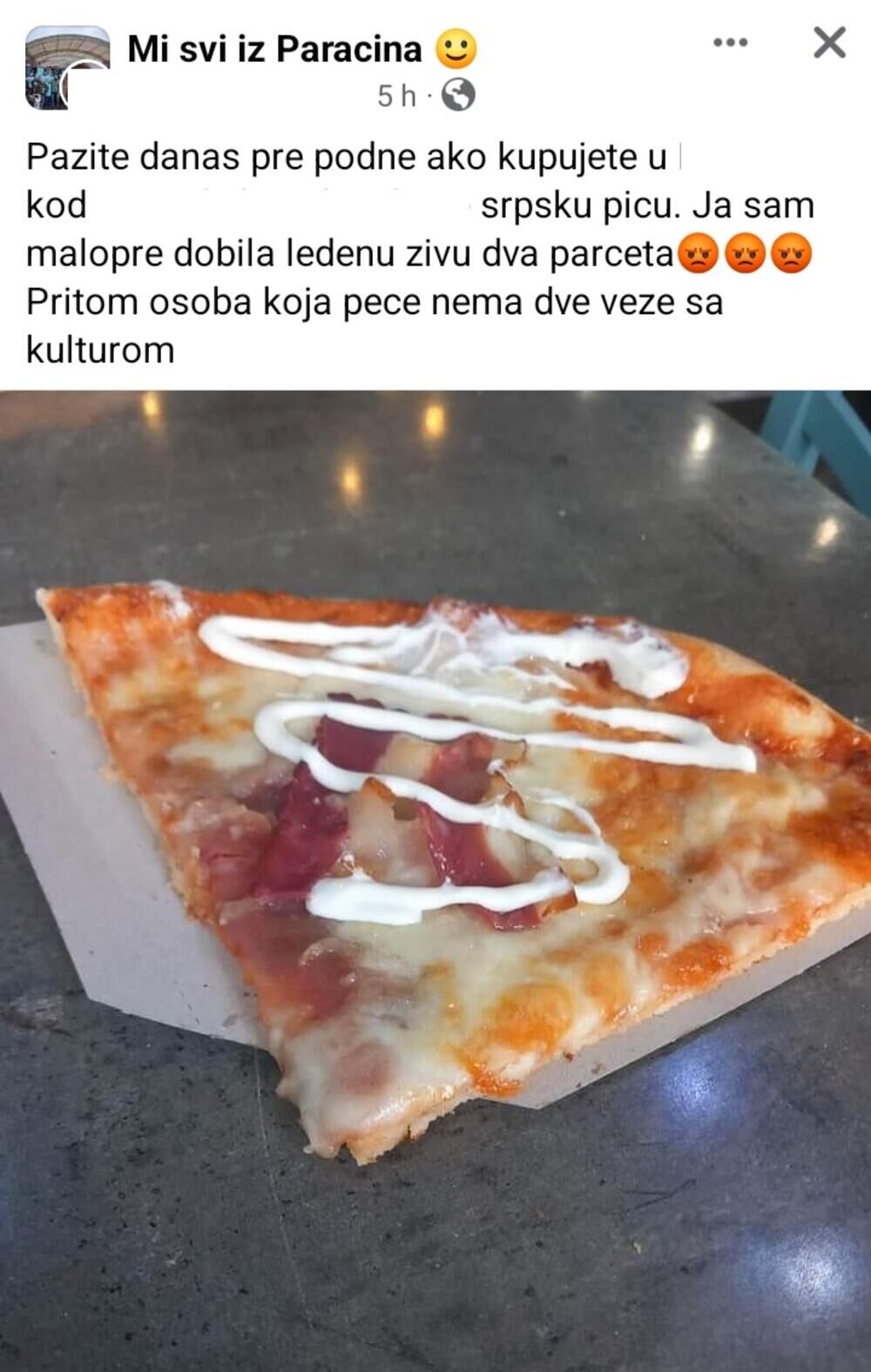The image size is (871, 1372).
Task: Open the group's profile picture
Action: click(x=68, y=68)
